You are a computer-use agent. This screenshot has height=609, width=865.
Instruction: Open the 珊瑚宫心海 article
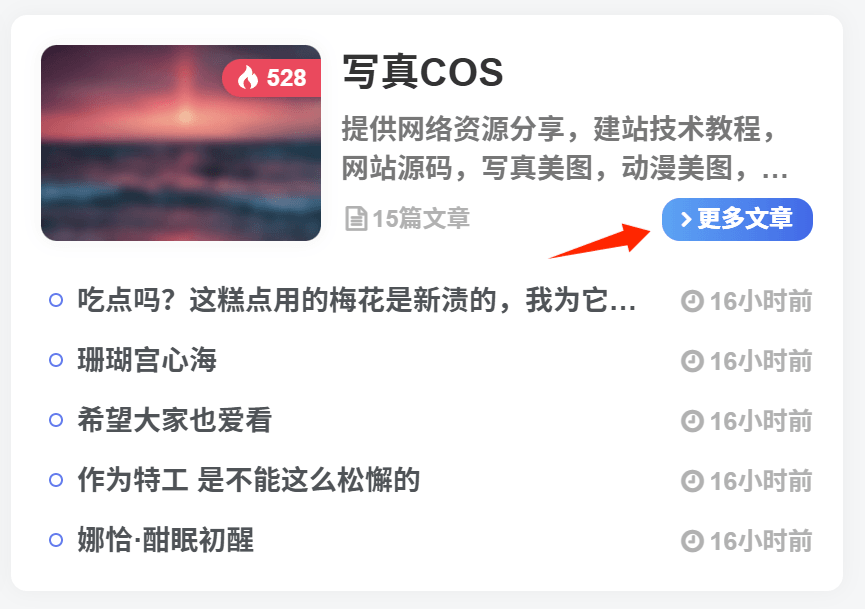[x=147, y=361]
